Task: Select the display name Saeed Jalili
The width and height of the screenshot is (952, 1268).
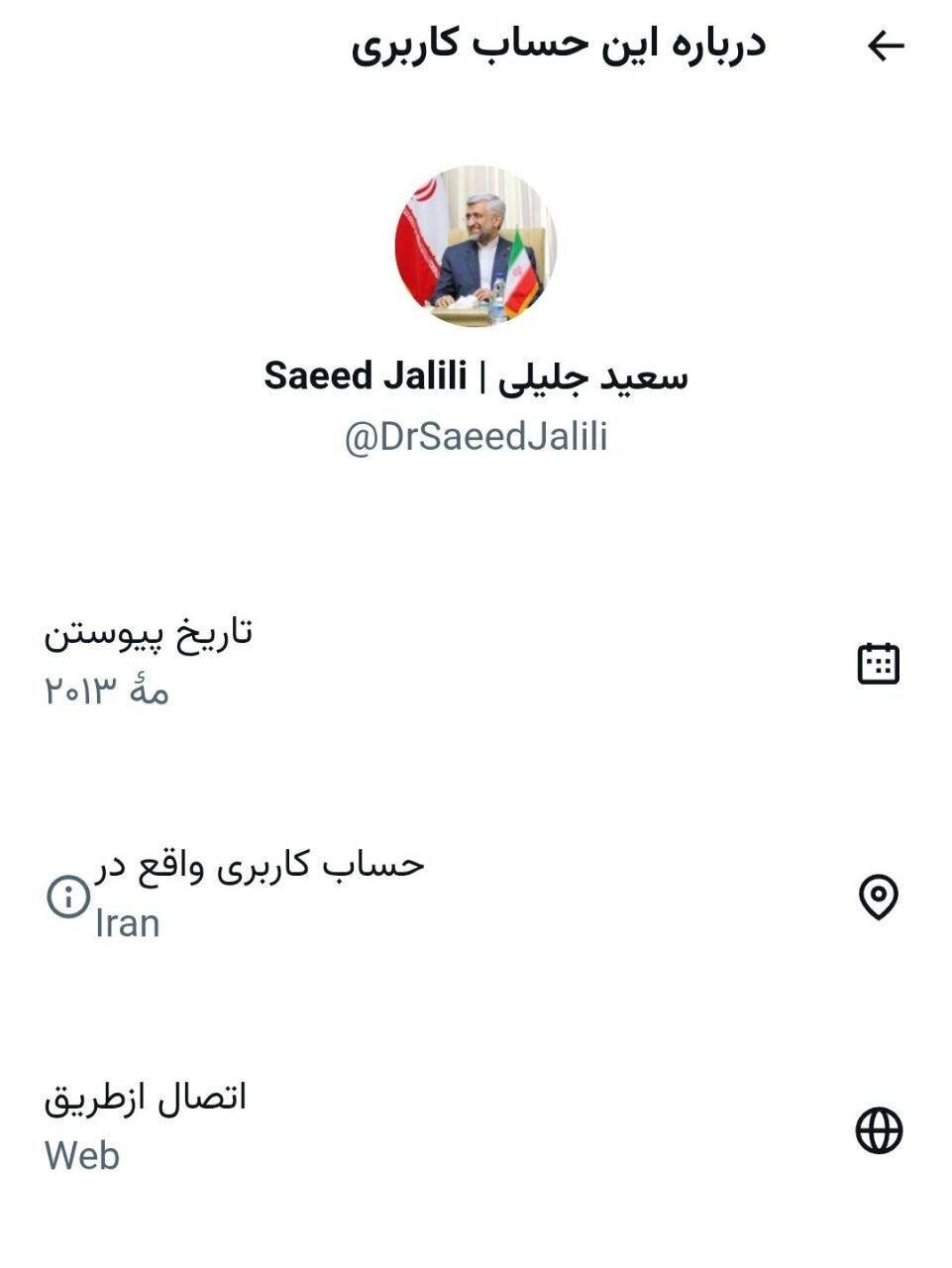Action: [474, 376]
